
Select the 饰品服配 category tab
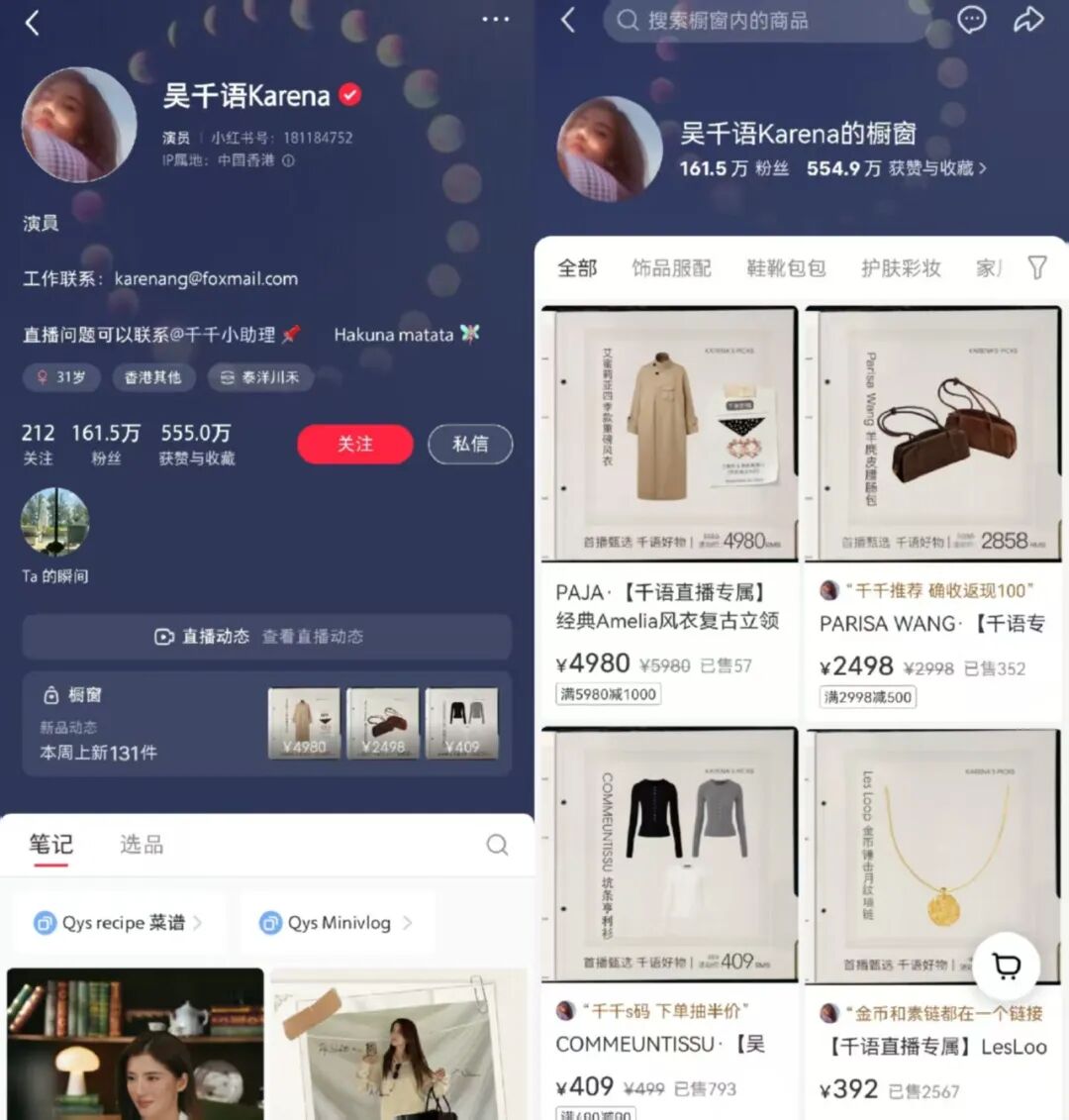click(671, 267)
